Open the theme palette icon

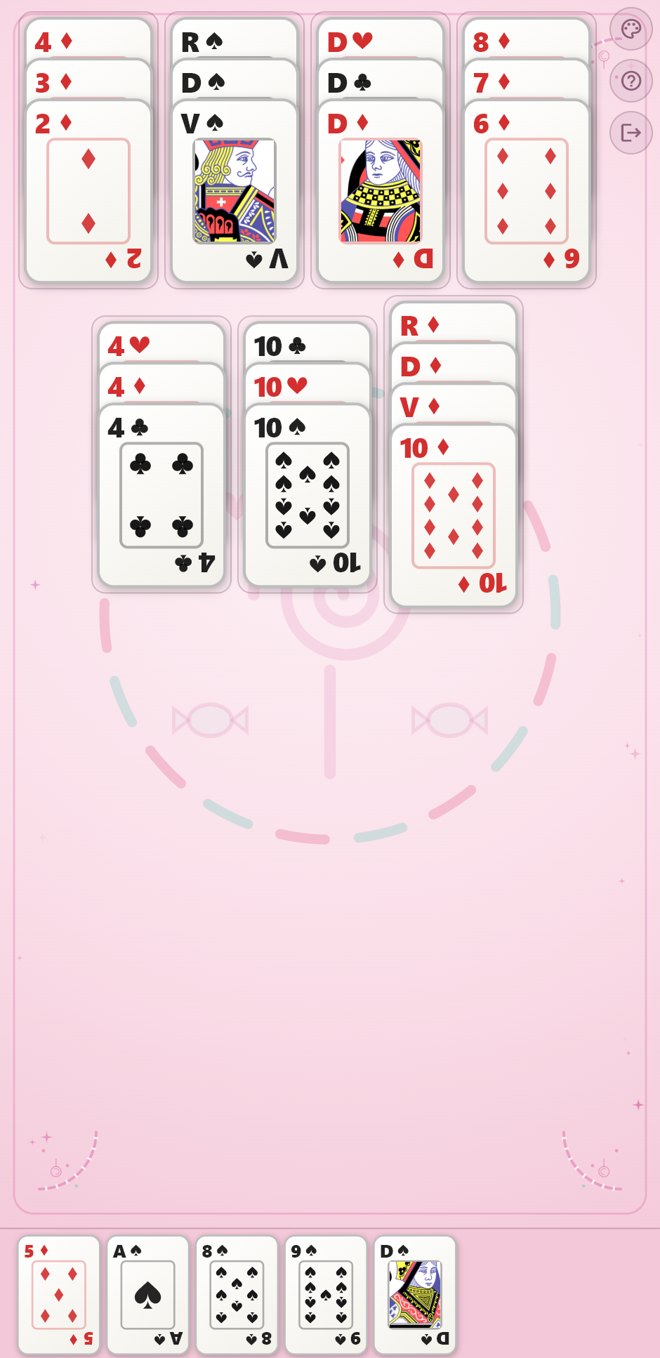tap(630, 29)
